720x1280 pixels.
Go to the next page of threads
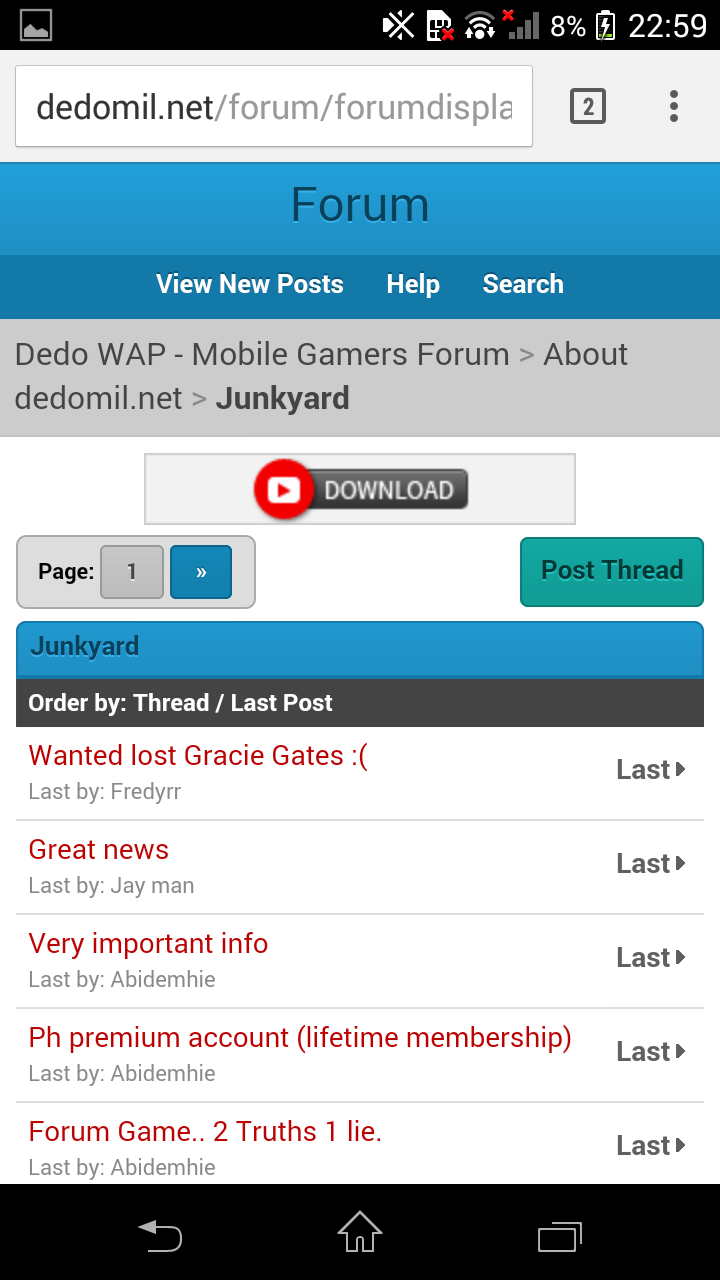pos(201,572)
